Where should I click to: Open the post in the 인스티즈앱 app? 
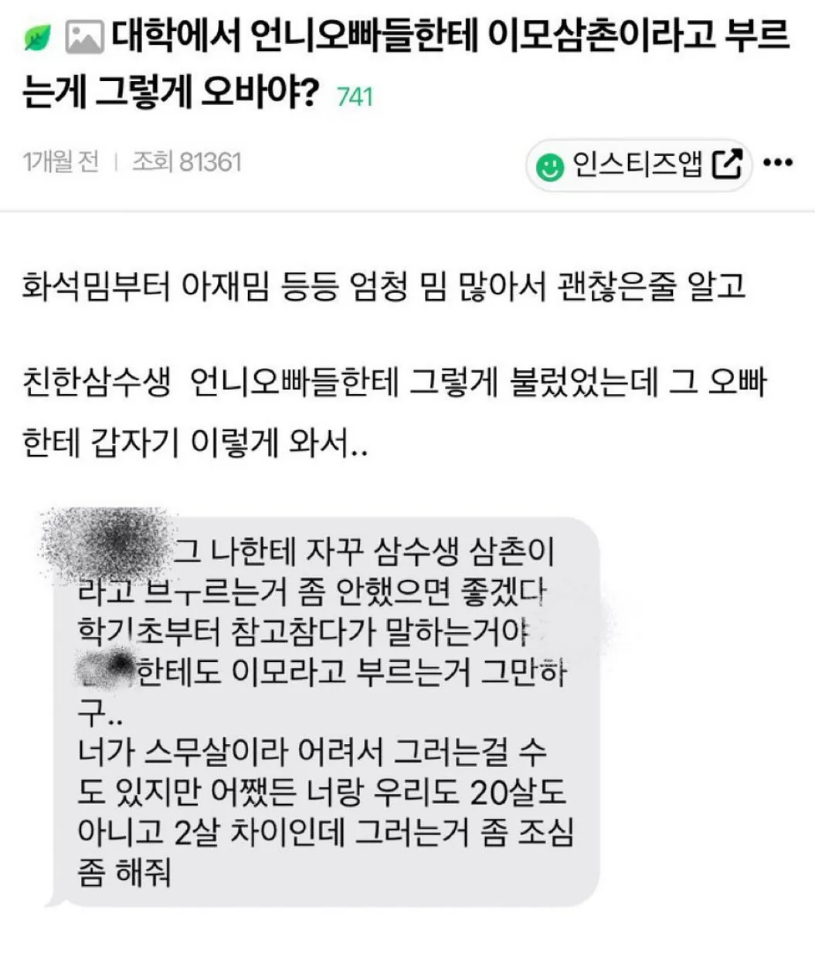tap(639, 165)
